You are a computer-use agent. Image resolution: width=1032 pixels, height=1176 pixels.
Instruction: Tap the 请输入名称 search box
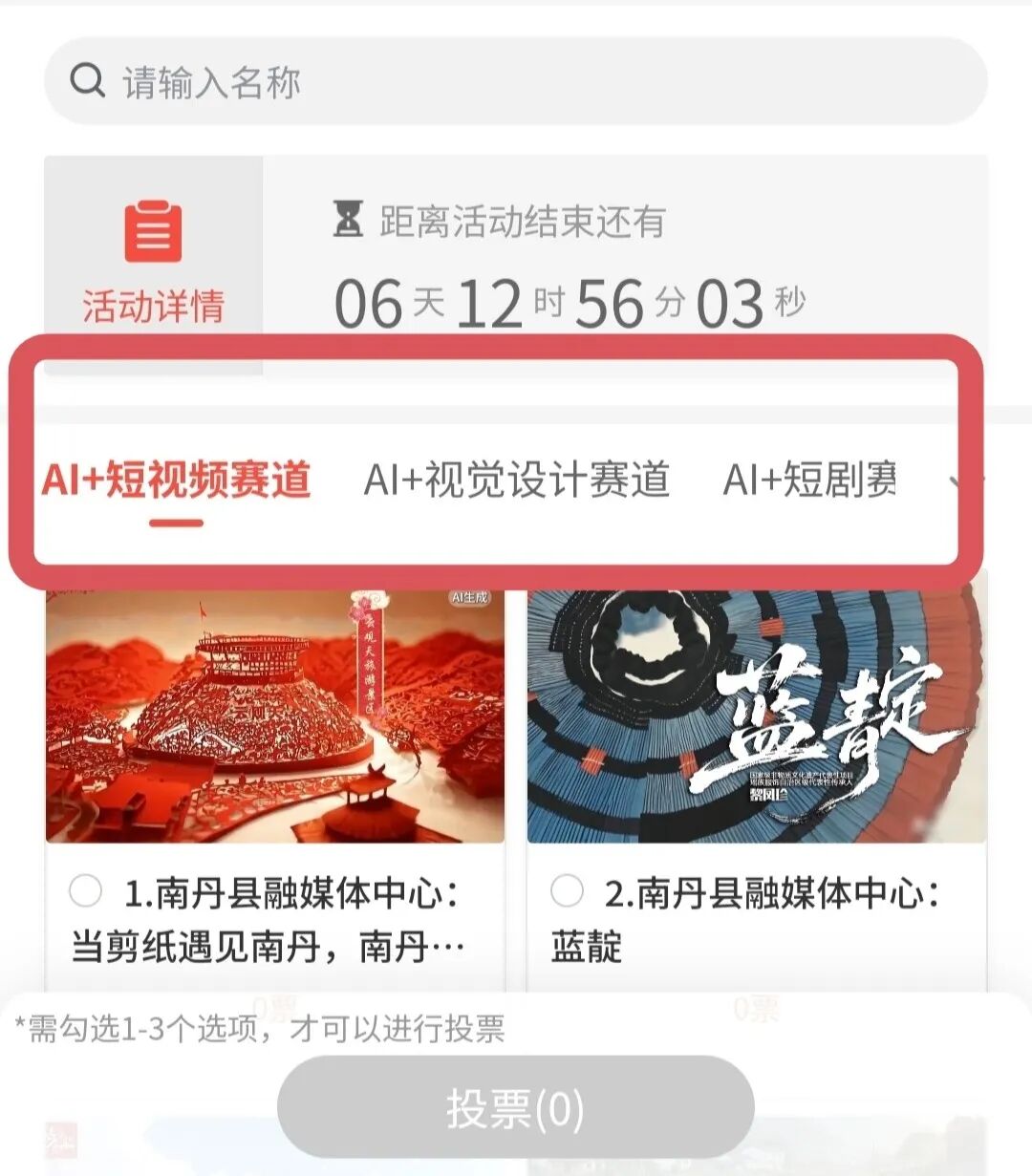pos(516,81)
